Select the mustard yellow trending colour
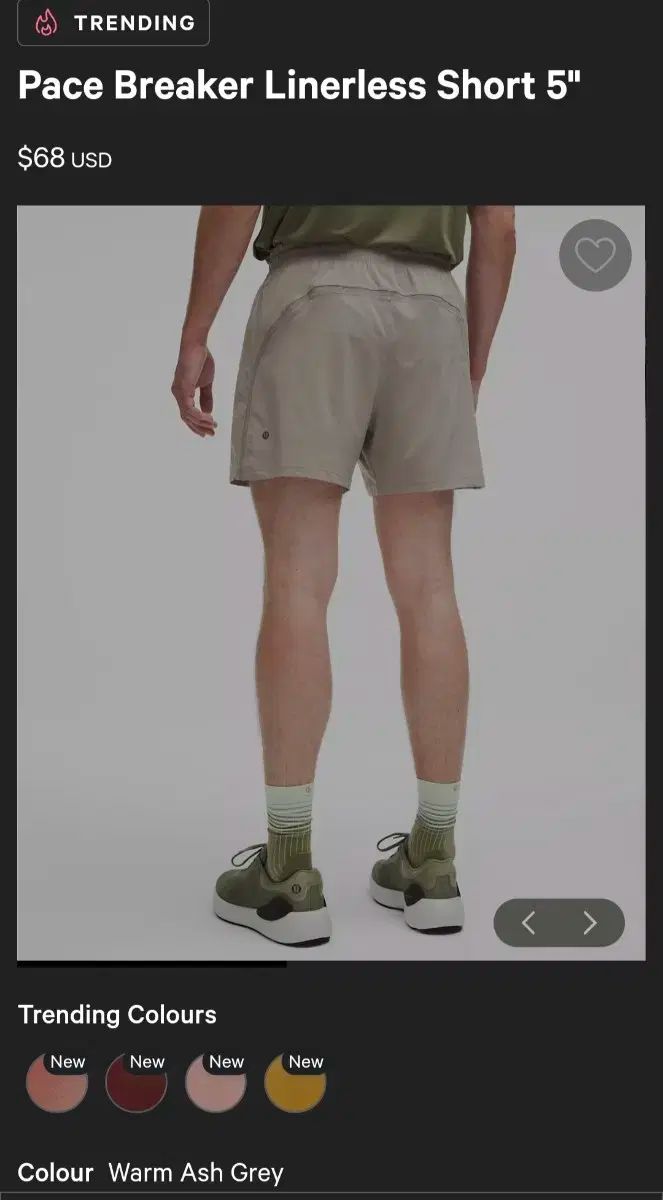The image size is (663, 1200). pyautogui.click(x=295, y=1083)
